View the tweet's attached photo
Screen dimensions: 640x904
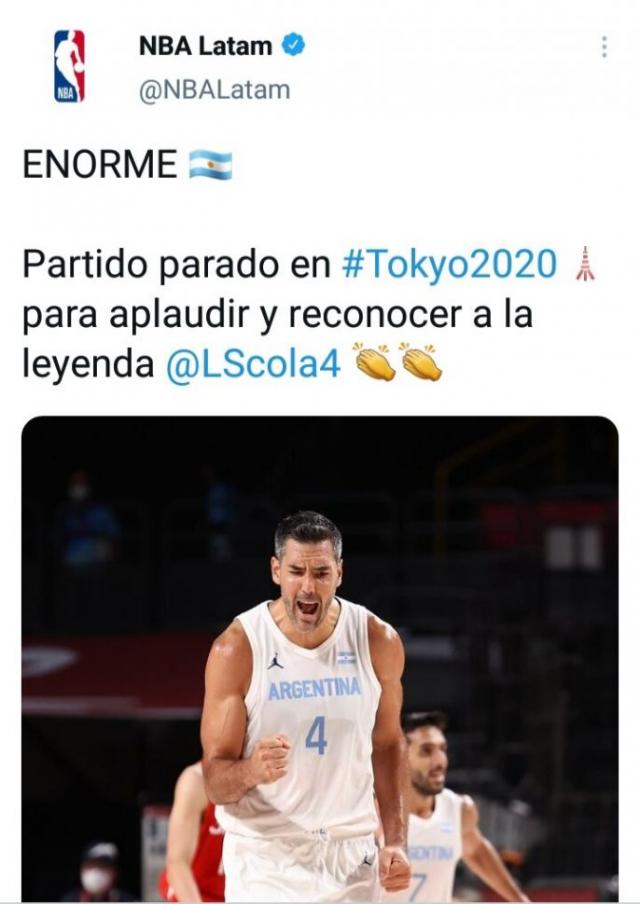coord(320,660)
